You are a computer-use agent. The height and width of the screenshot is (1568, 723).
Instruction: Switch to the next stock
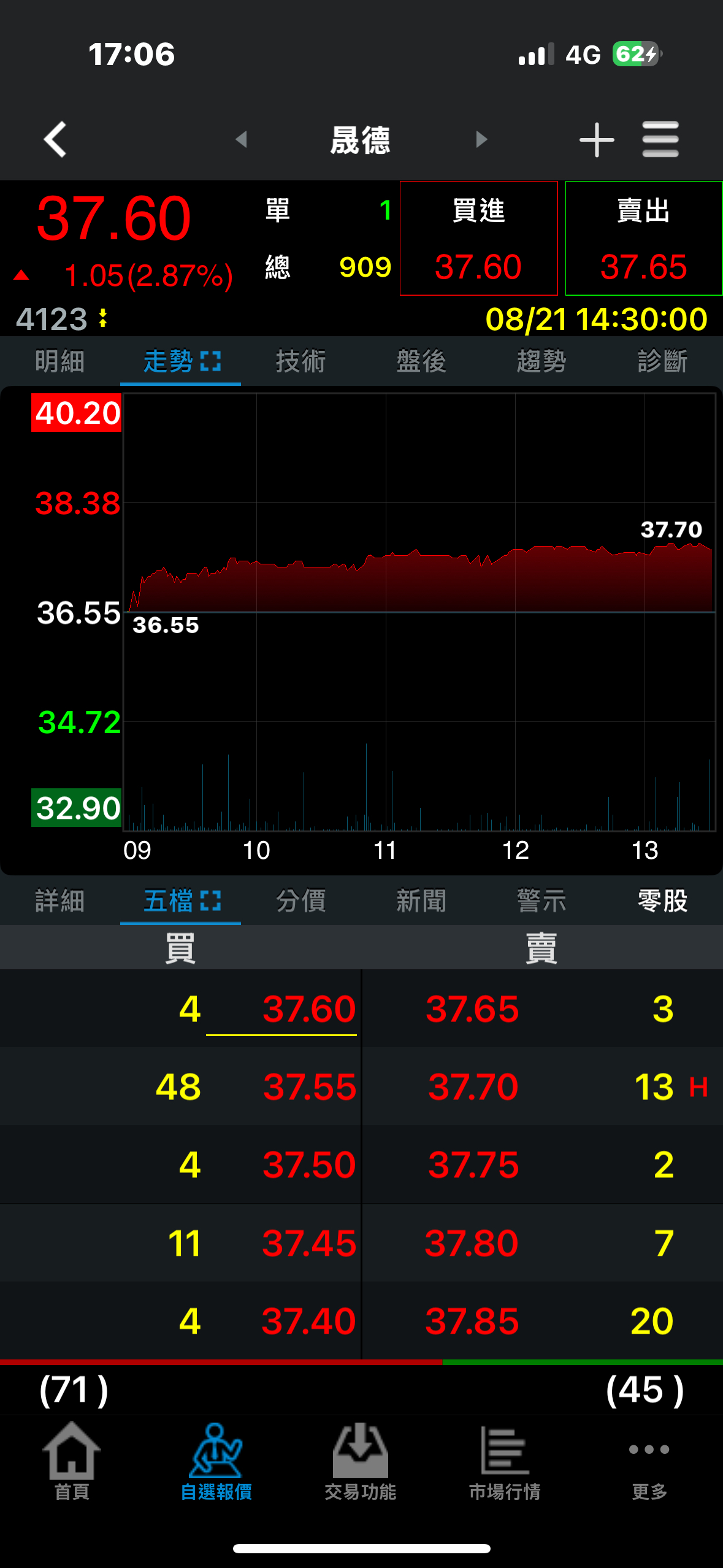pyautogui.click(x=481, y=139)
